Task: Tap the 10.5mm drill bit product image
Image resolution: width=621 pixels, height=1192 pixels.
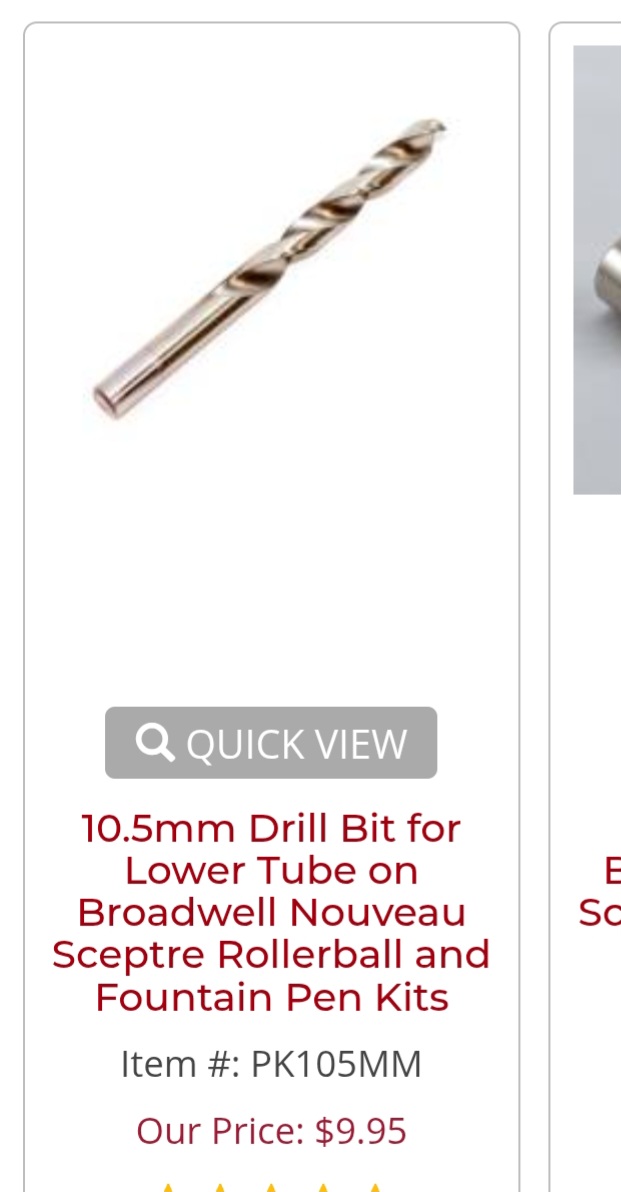Action: click(270, 268)
